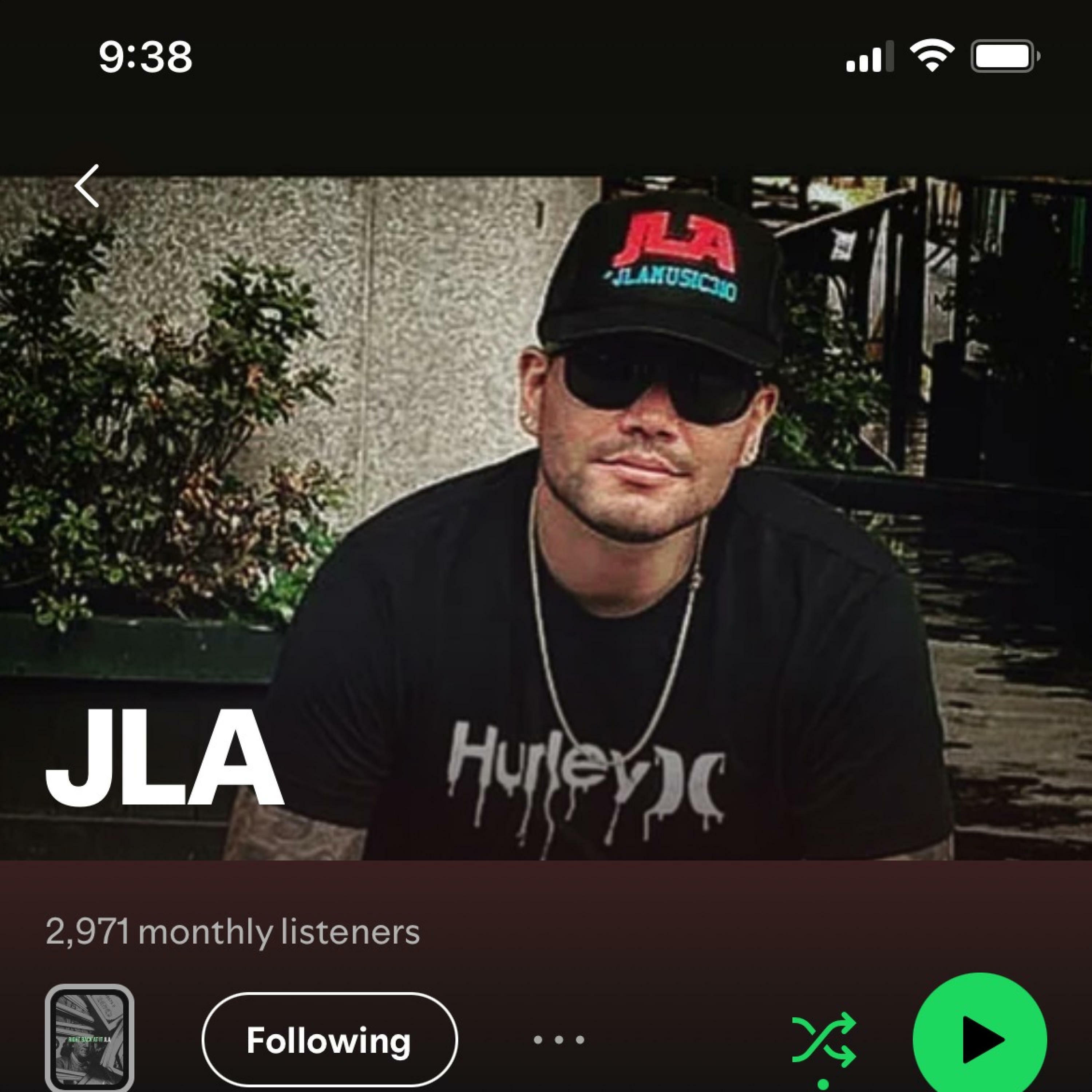Play JLA's music
Screen dimensions: 1092x1092
[980, 1039]
